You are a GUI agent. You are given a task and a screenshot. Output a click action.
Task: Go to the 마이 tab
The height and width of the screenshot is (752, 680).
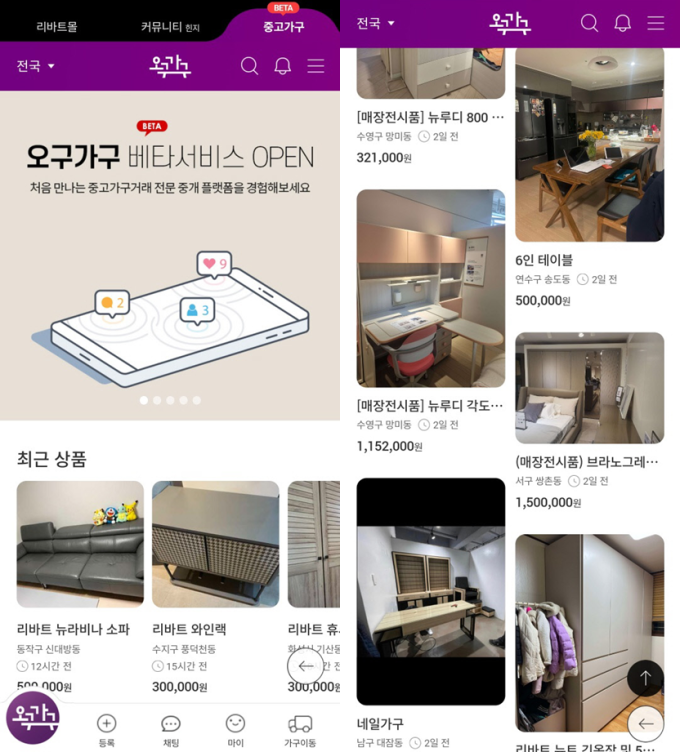point(235,729)
